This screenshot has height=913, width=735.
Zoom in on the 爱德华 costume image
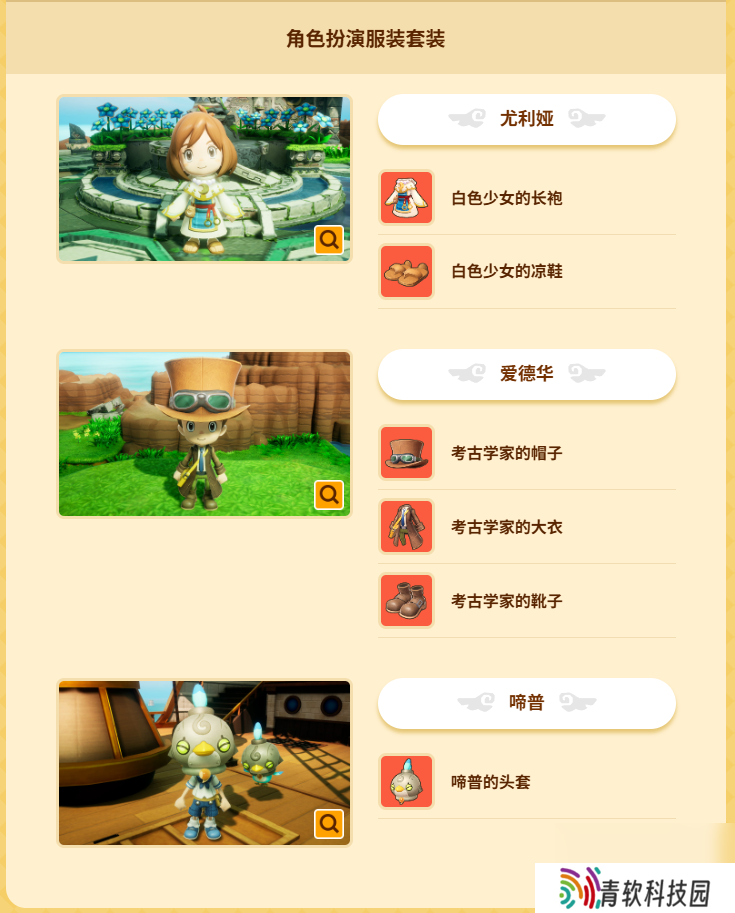point(329,495)
